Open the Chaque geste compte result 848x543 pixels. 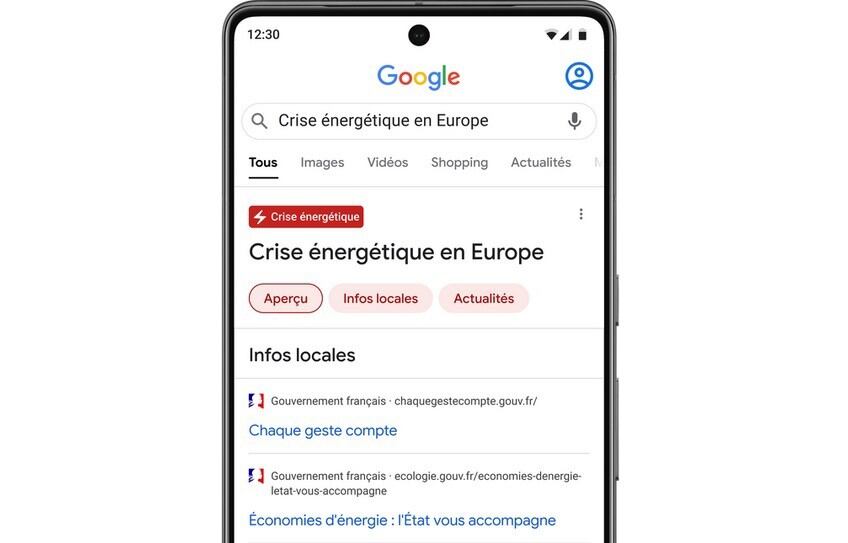tap(323, 430)
